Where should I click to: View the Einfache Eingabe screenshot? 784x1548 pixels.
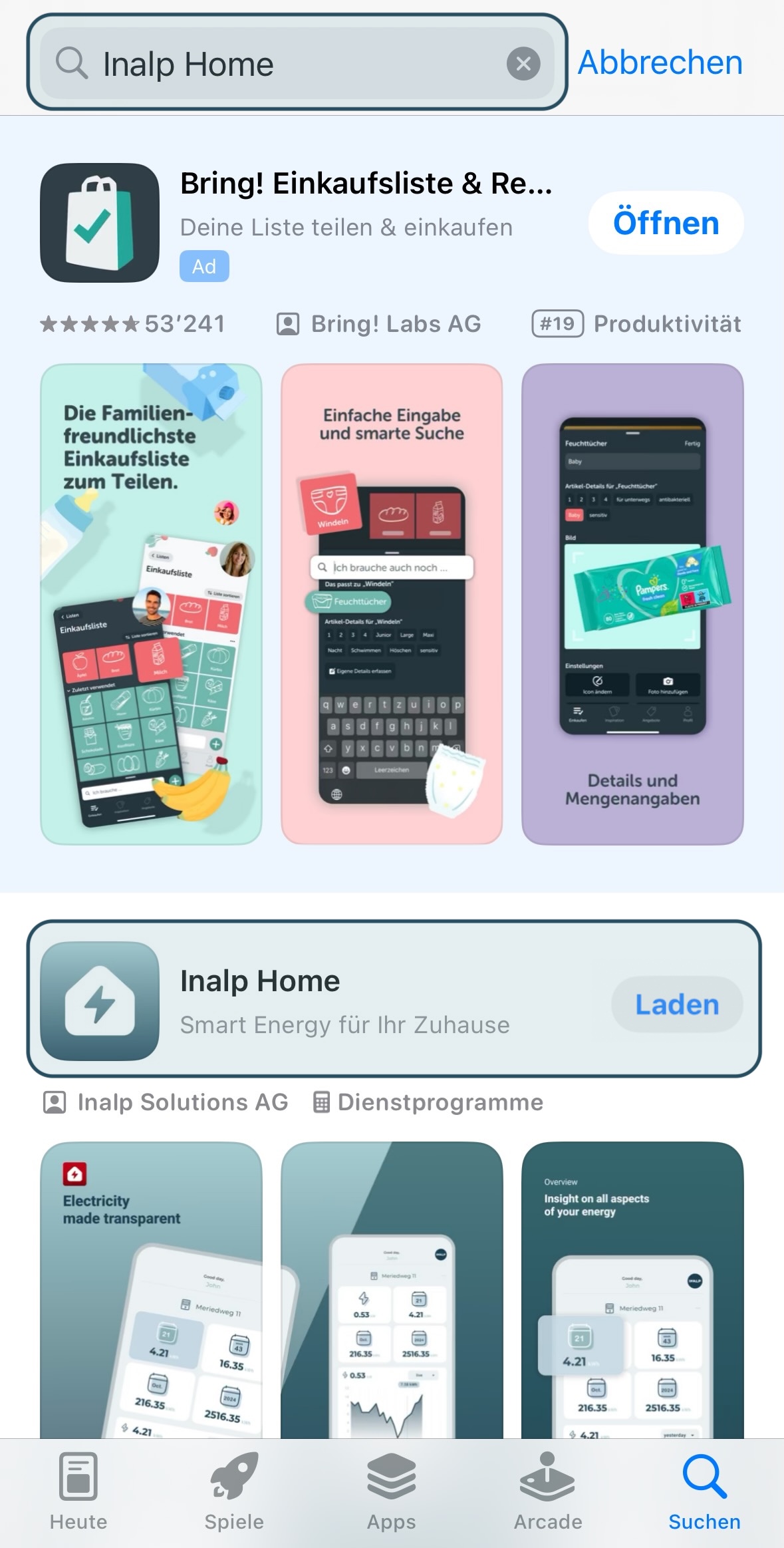[x=392, y=603]
